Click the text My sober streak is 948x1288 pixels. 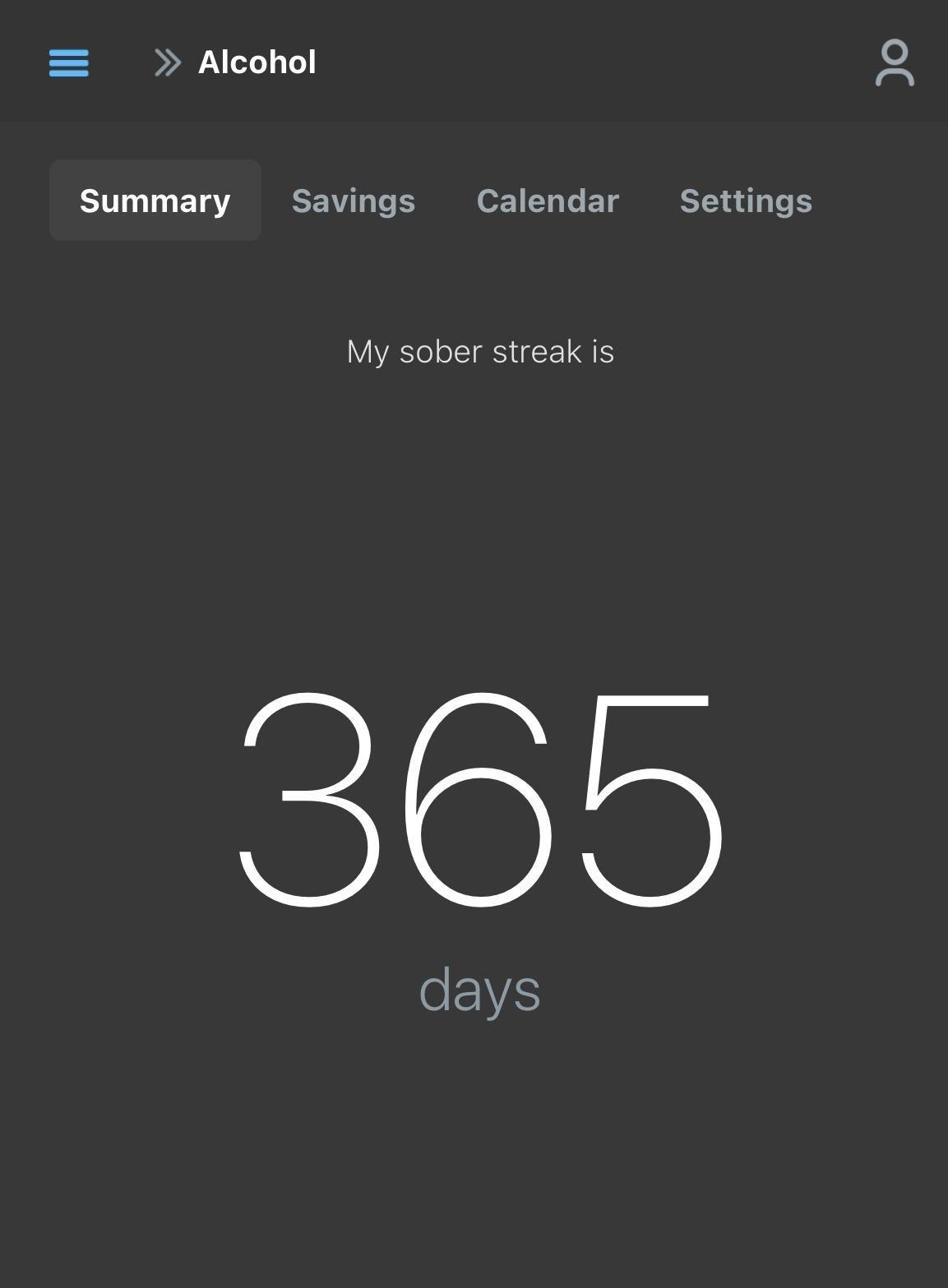[479, 351]
